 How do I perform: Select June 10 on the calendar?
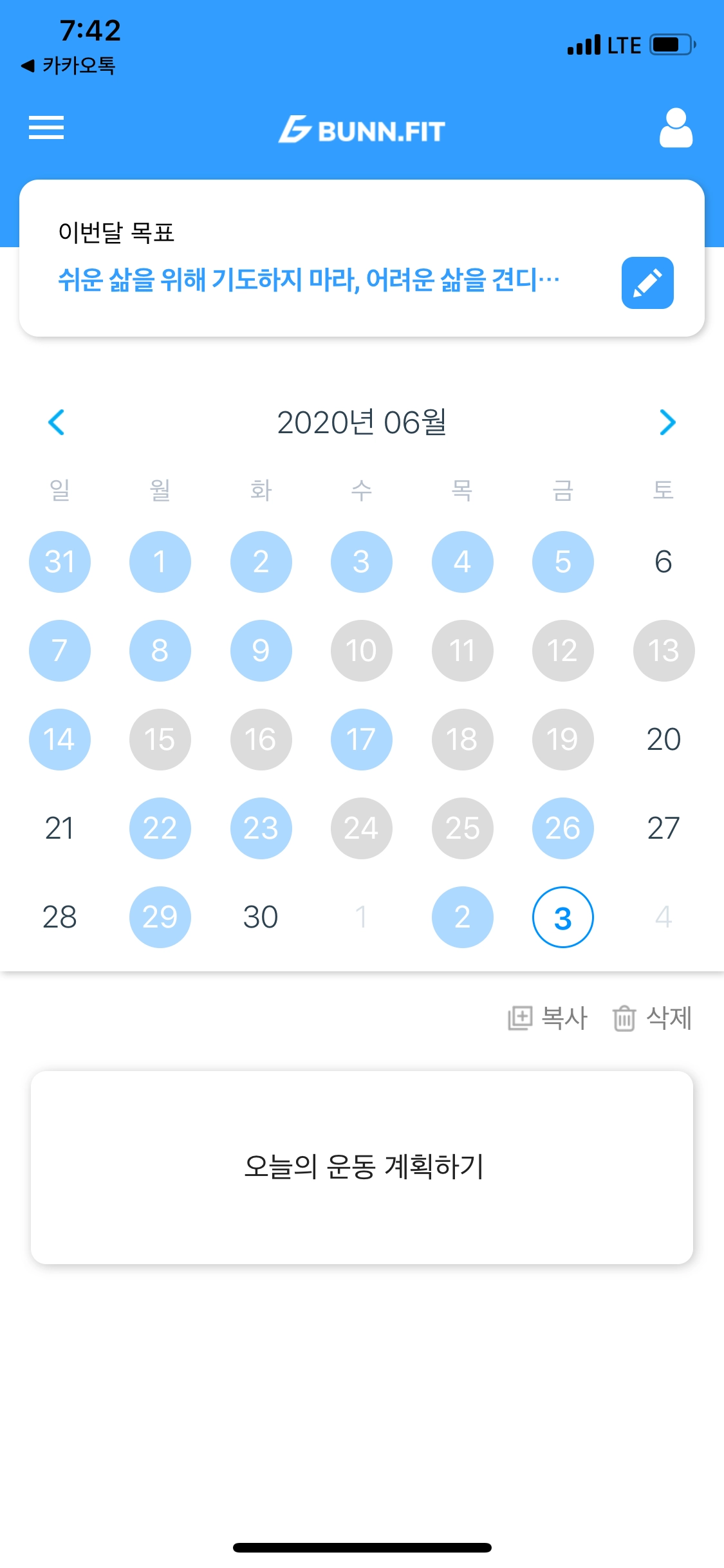[x=361, y=651]
